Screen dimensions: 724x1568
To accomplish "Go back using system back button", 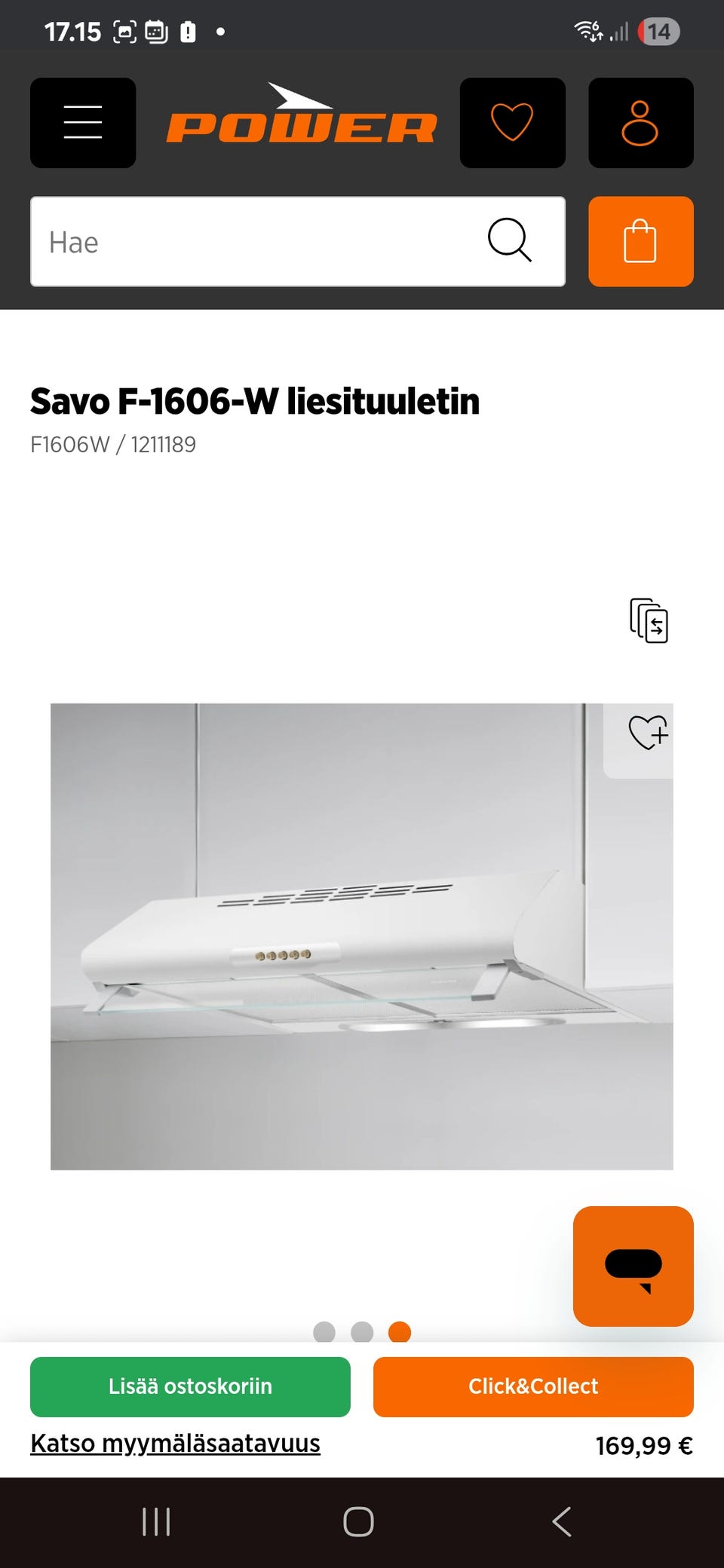I will click(561, 1522).
